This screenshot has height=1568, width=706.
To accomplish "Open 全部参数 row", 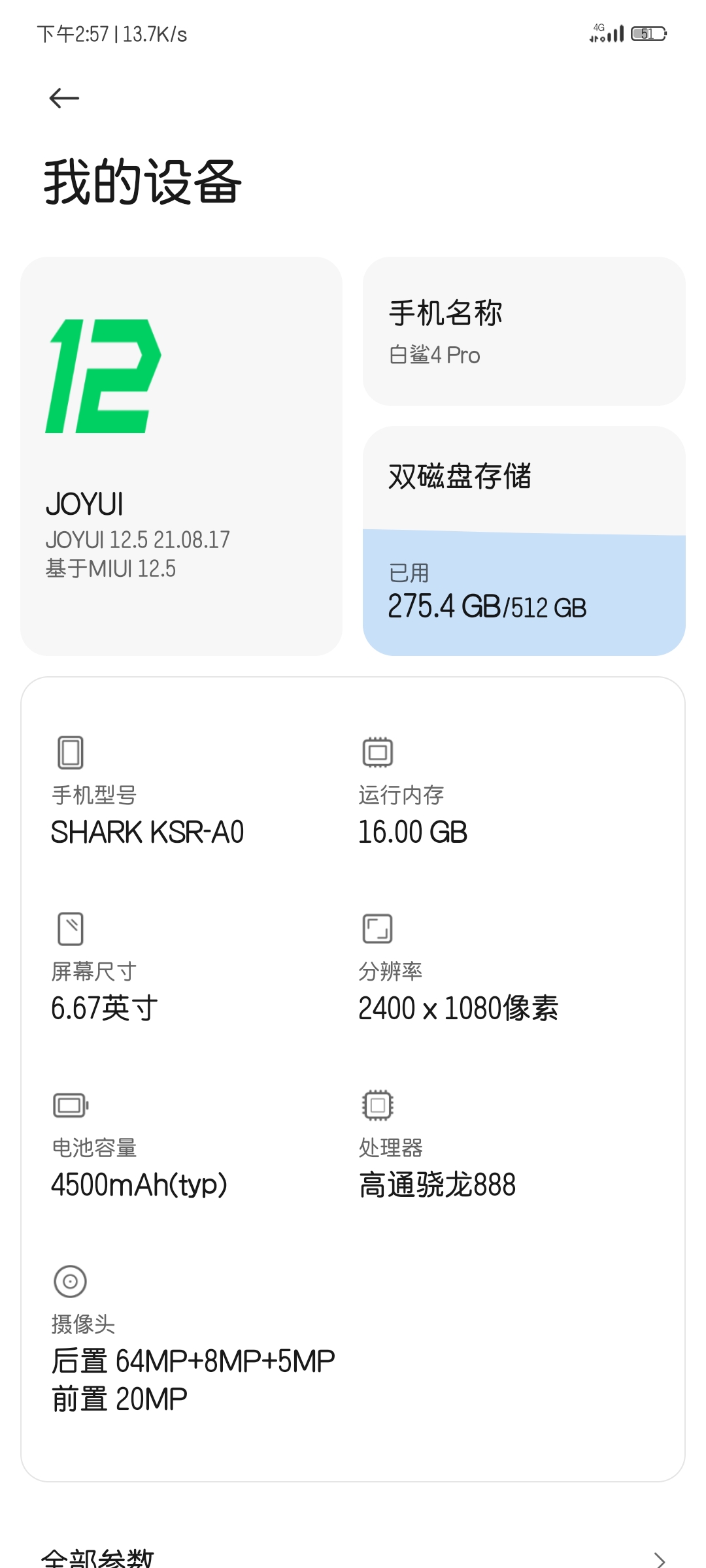I will pos(353,1557).
